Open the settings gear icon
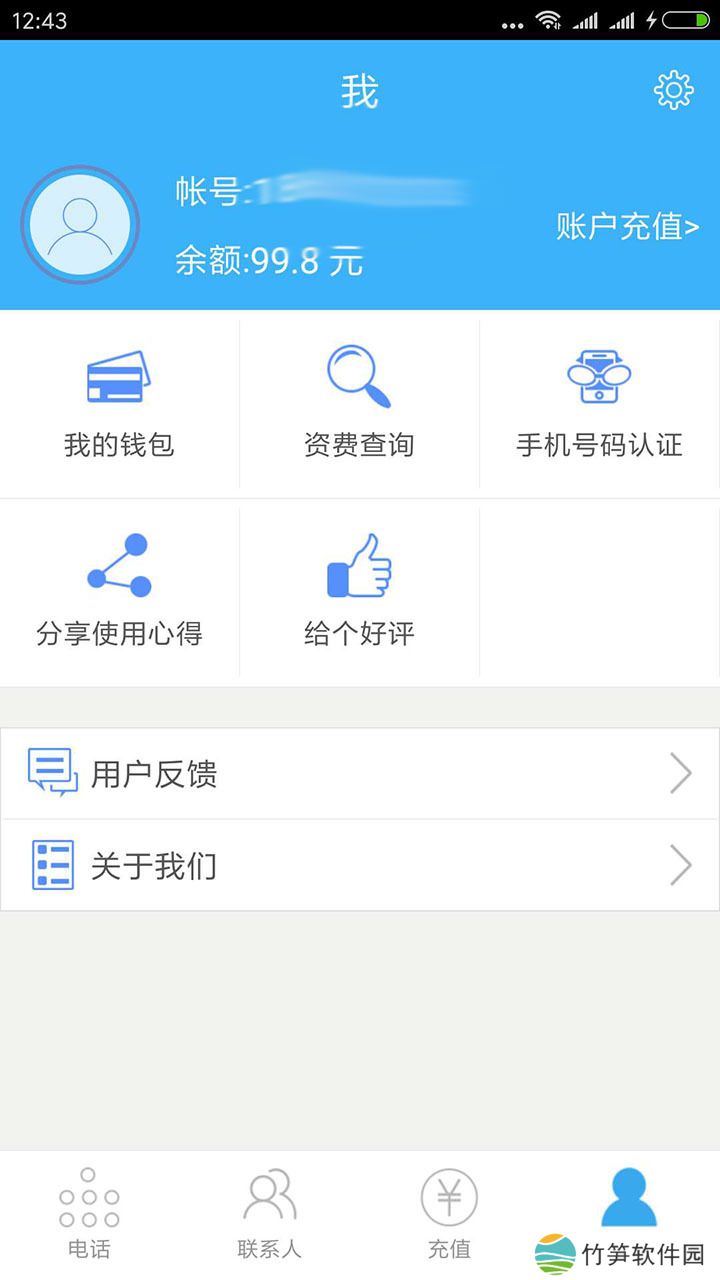This screenshot has width=720, height=1280. tap(673, 91)
